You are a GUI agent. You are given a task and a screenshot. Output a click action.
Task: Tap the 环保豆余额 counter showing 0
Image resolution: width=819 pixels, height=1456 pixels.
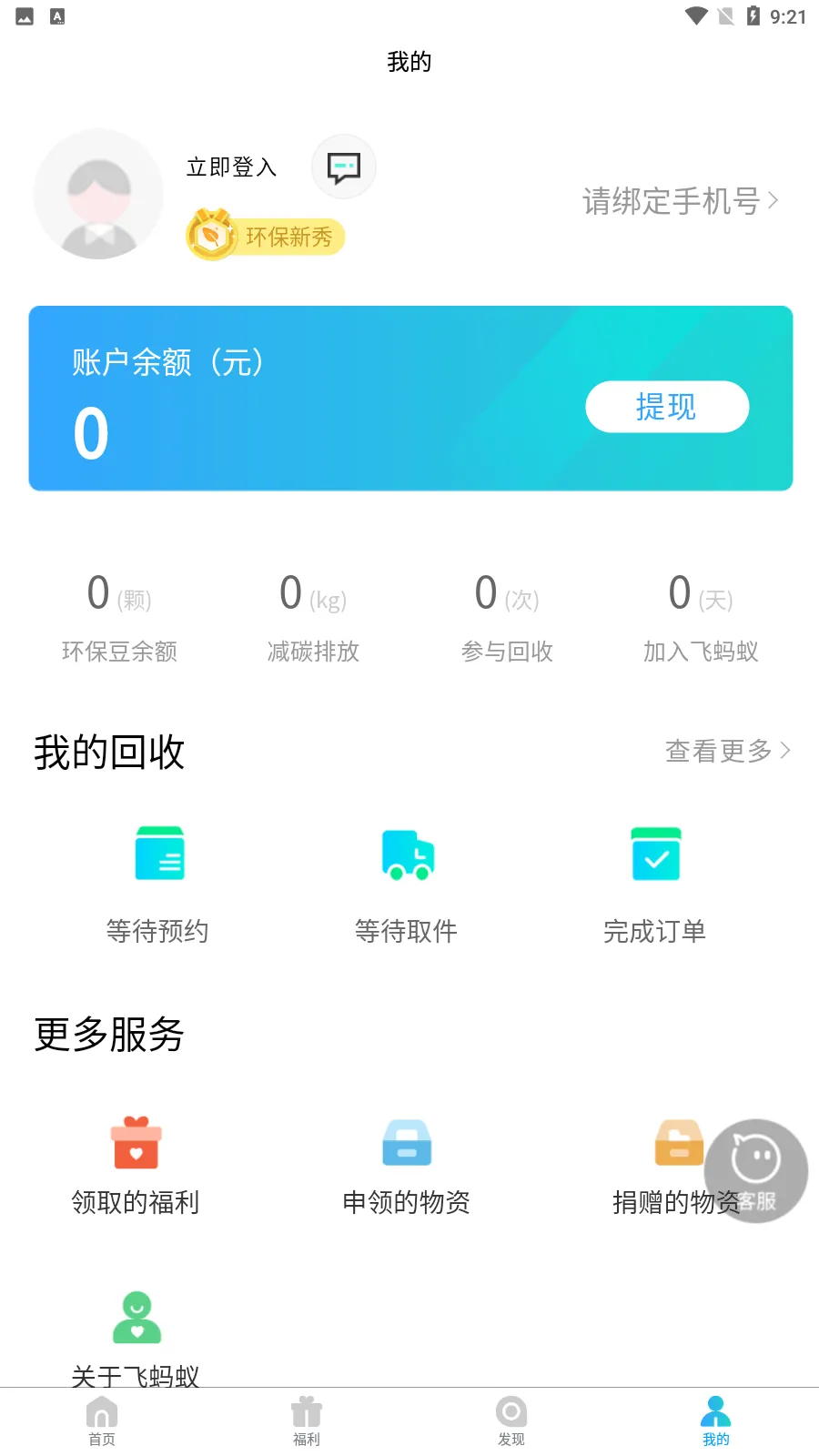(x=119, y=619)
